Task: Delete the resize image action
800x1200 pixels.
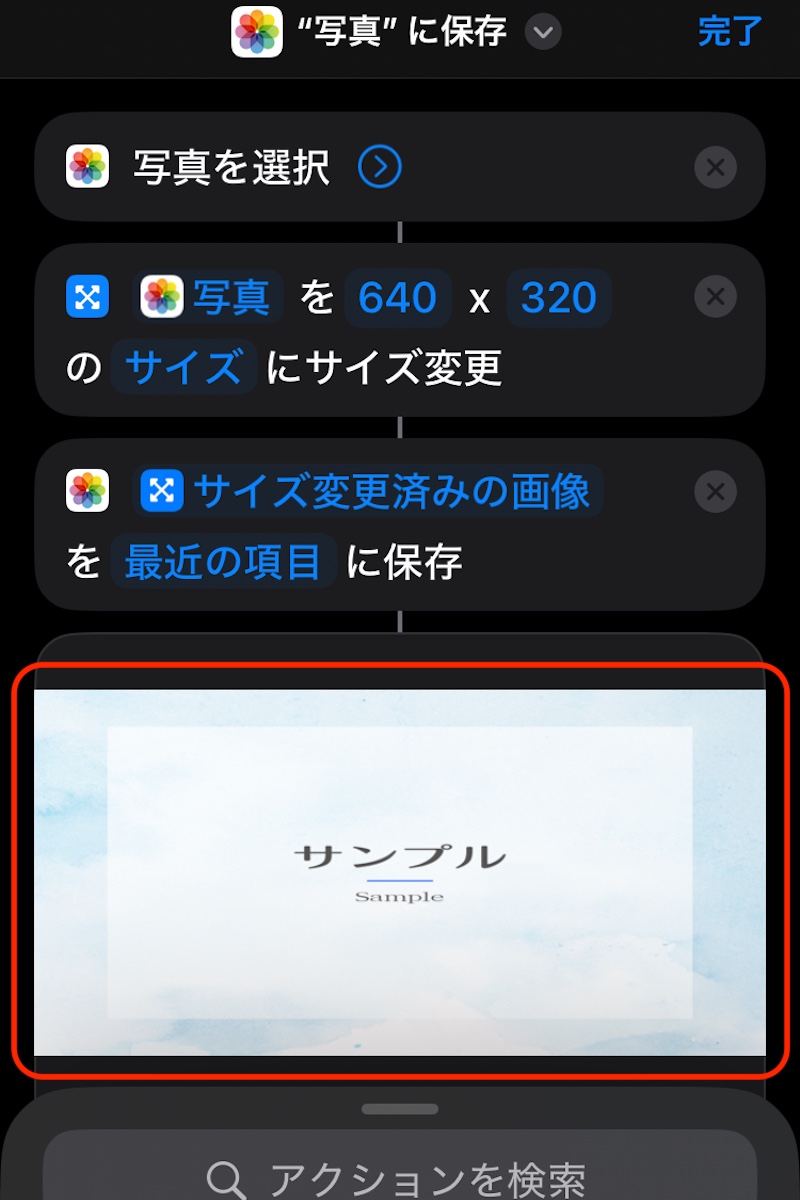Action: (715, 297)
